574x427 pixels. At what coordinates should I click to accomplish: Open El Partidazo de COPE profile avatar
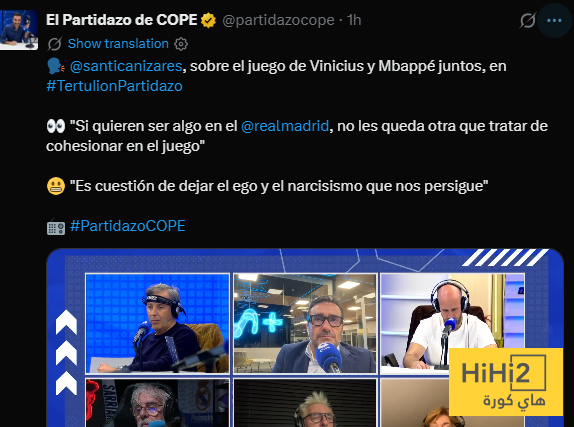(x=19, y=30)
